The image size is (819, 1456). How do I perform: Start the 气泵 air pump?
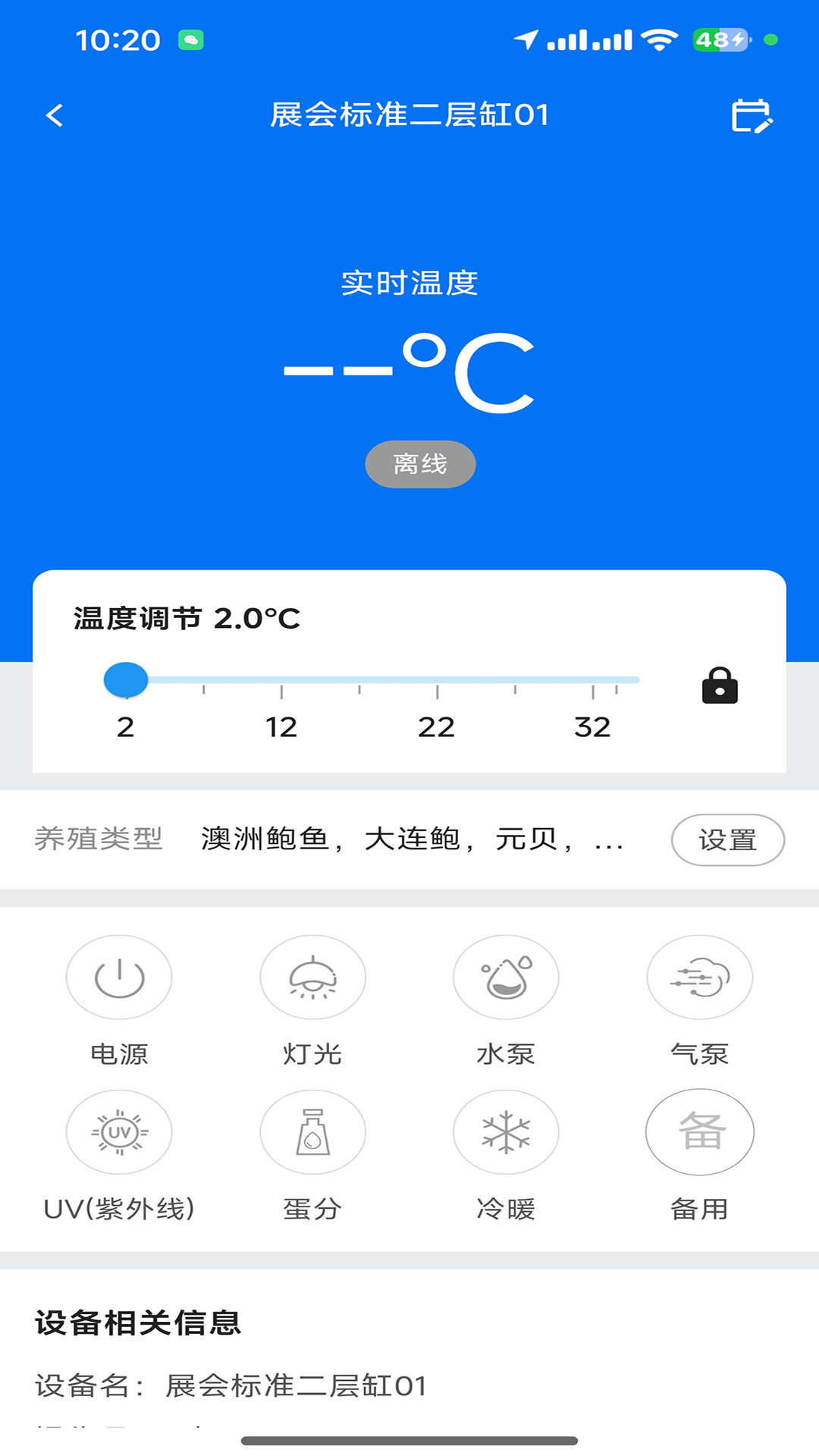click(x=699, y=977)
